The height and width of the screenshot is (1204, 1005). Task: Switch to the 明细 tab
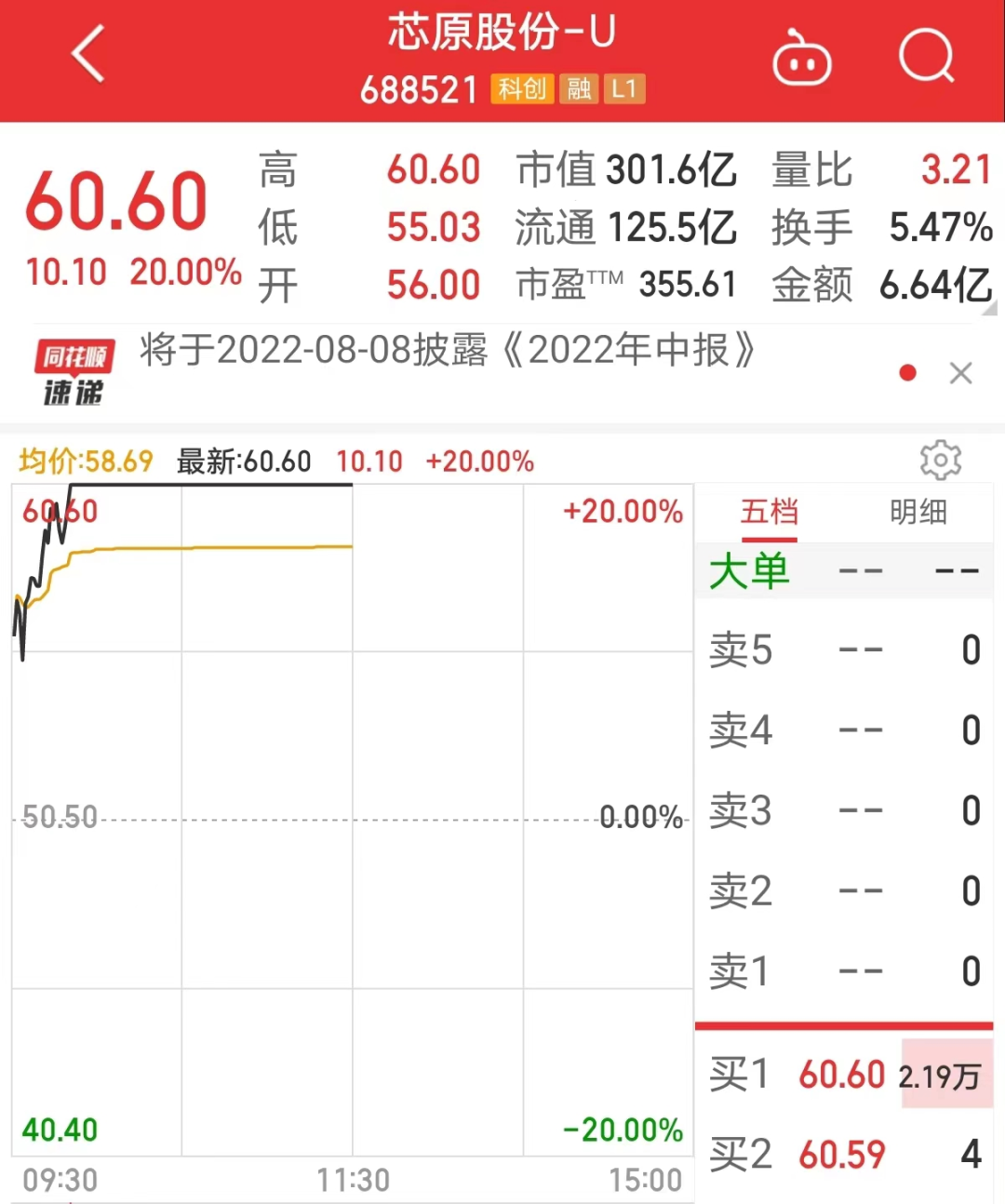(x=918, y=512)
